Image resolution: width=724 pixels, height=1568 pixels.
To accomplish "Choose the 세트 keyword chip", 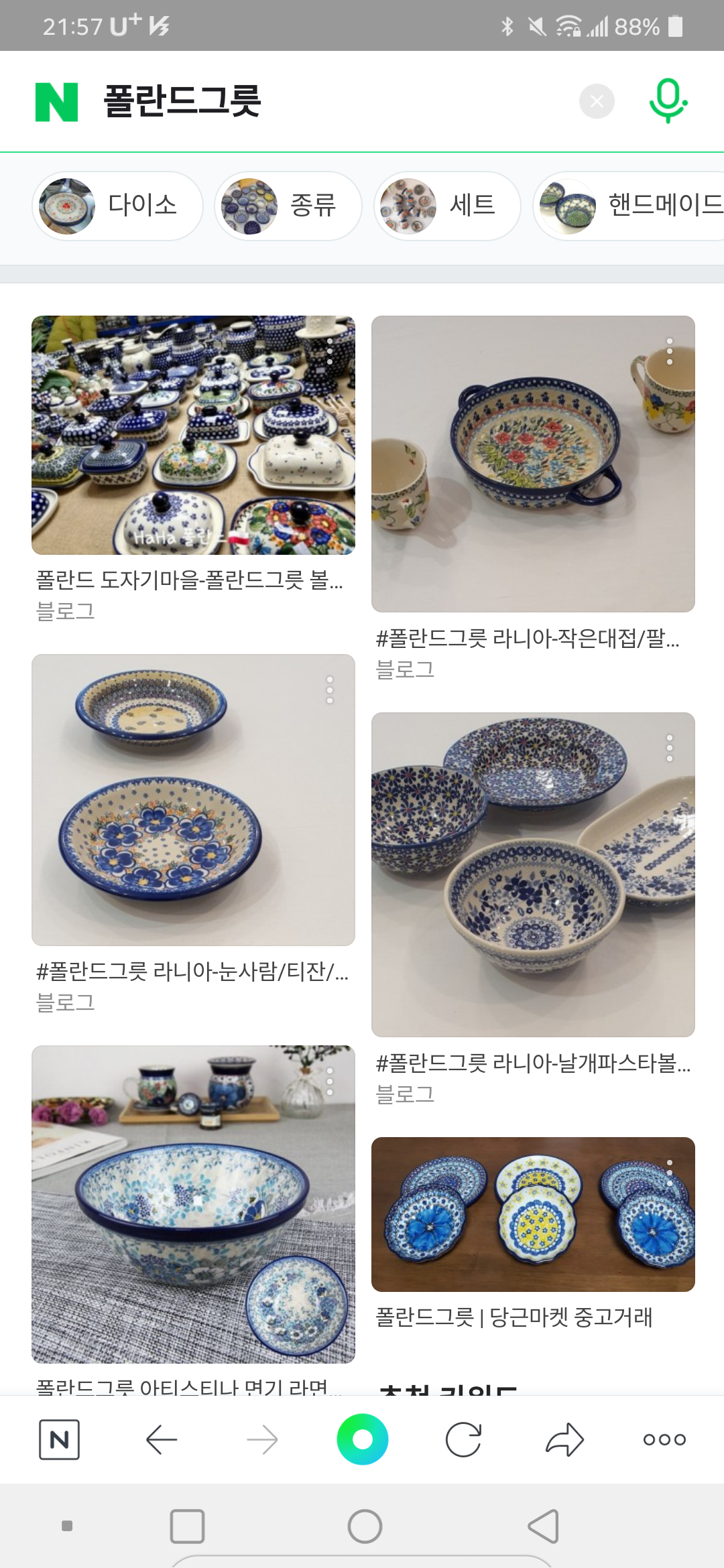I will [x=447, y=206].
